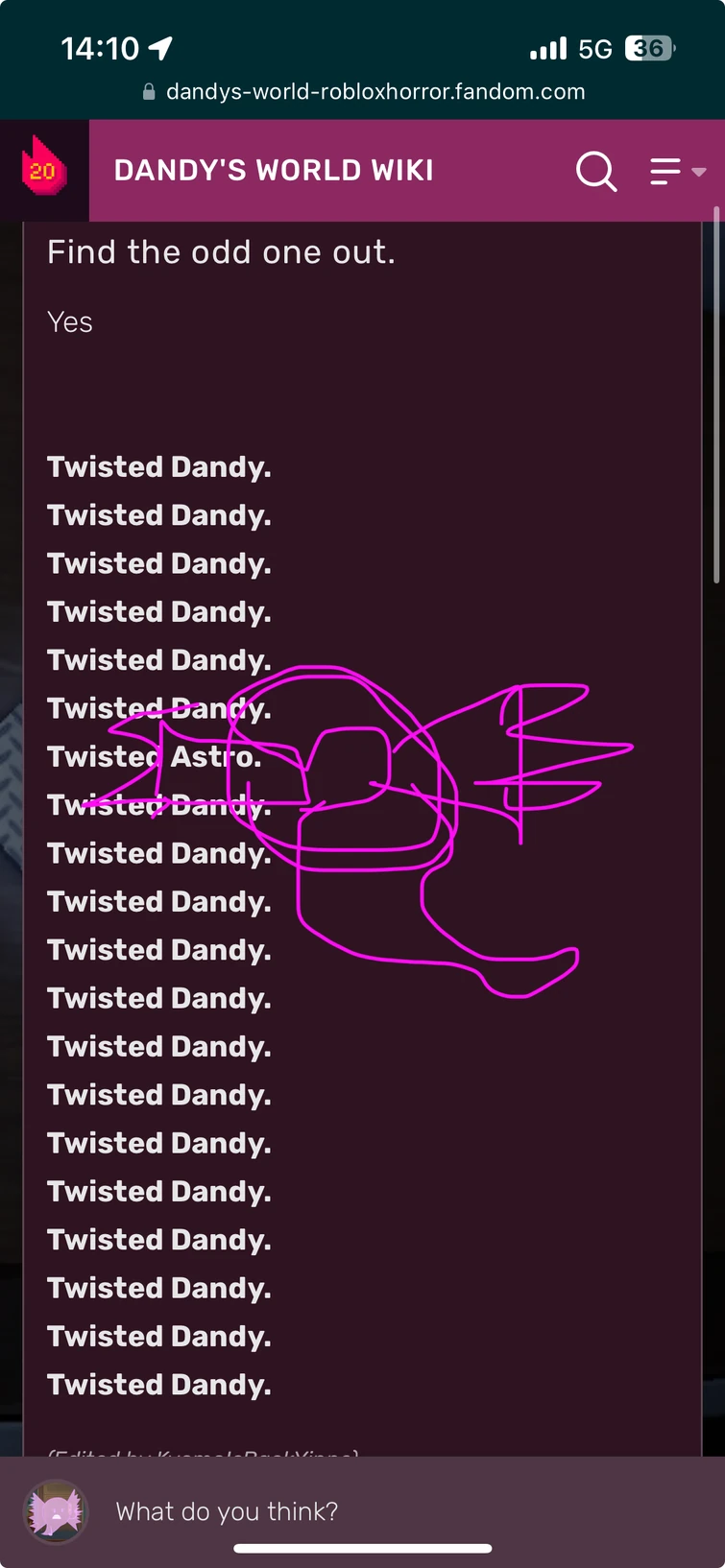Image resolution: width=725 pixels, height=1568 pixels.
Task: Open the Fandom flame logo
Action: point(43,170)
